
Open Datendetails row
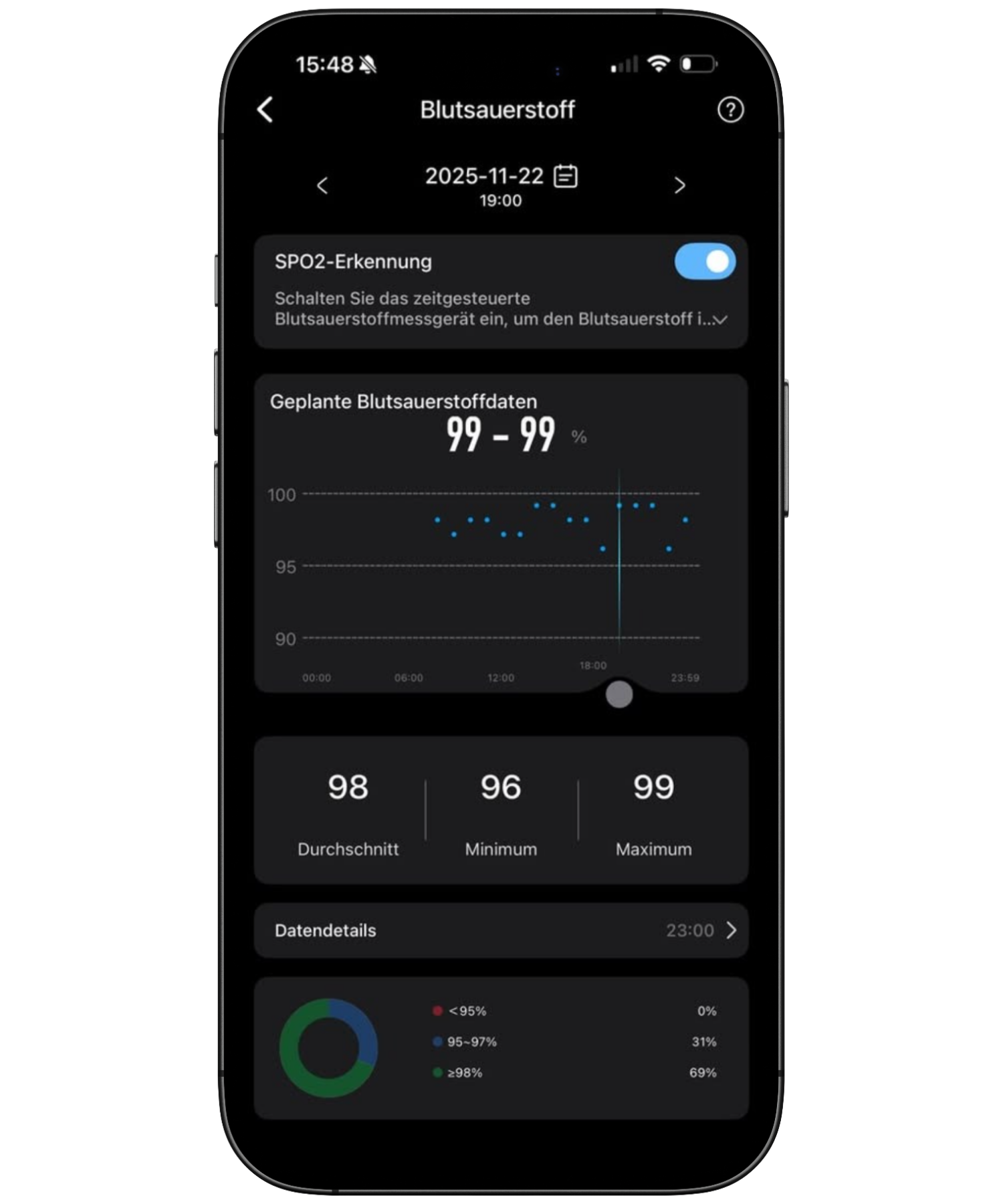click(x=501, y=930)
